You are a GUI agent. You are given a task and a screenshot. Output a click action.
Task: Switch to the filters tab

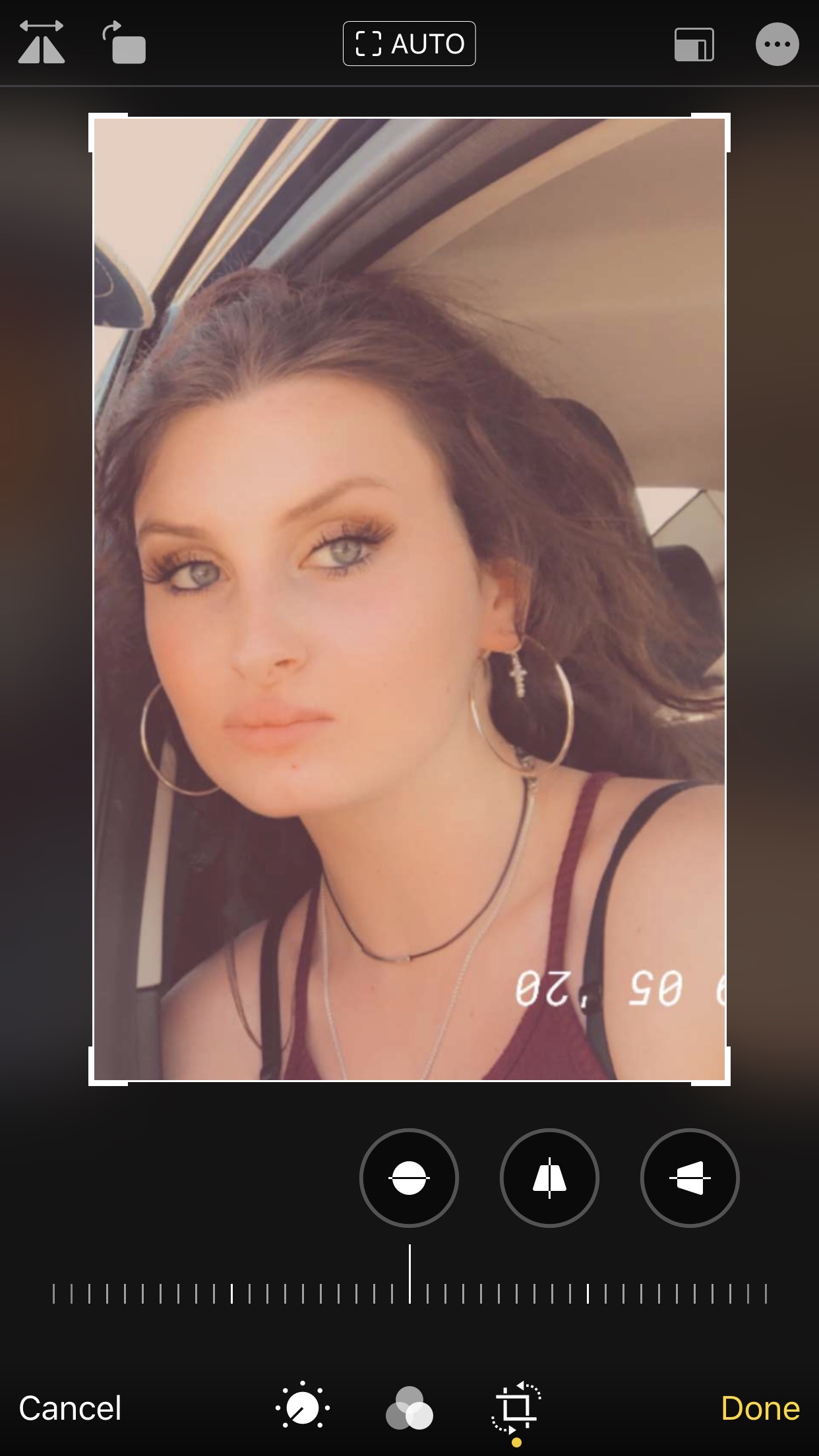coord(409,1408)
